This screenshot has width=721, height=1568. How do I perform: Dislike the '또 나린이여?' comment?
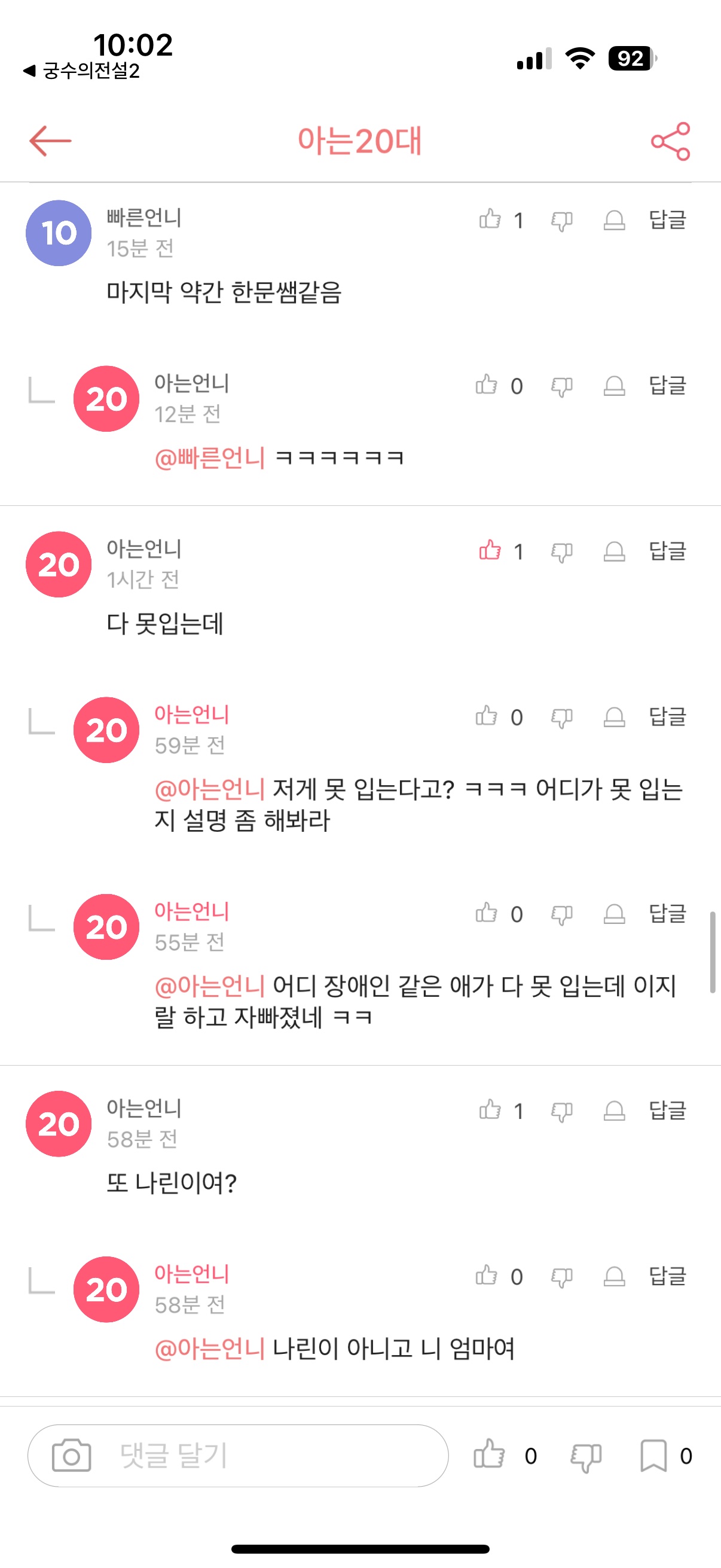pos(561,1112)
